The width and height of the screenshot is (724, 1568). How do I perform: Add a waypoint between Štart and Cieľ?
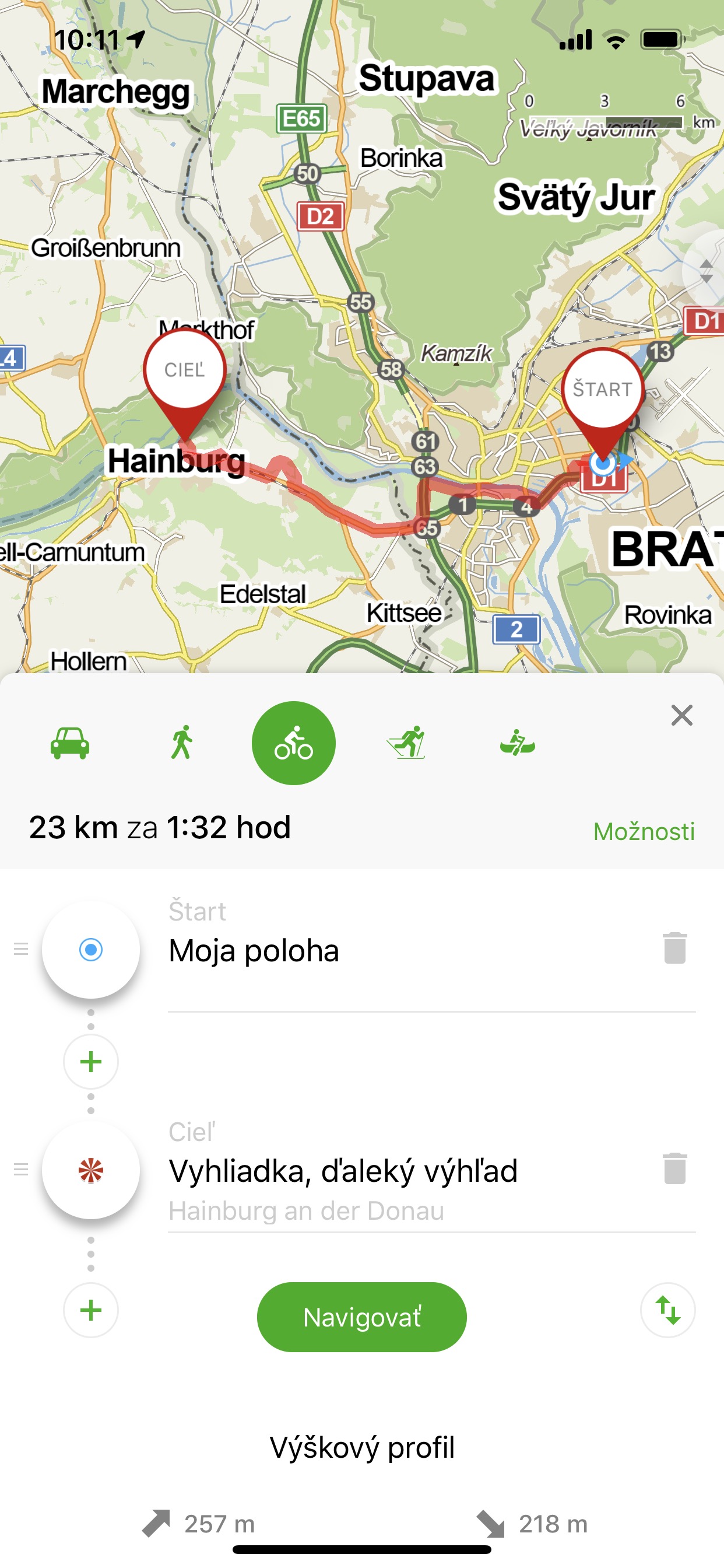tap(91, 1062)
